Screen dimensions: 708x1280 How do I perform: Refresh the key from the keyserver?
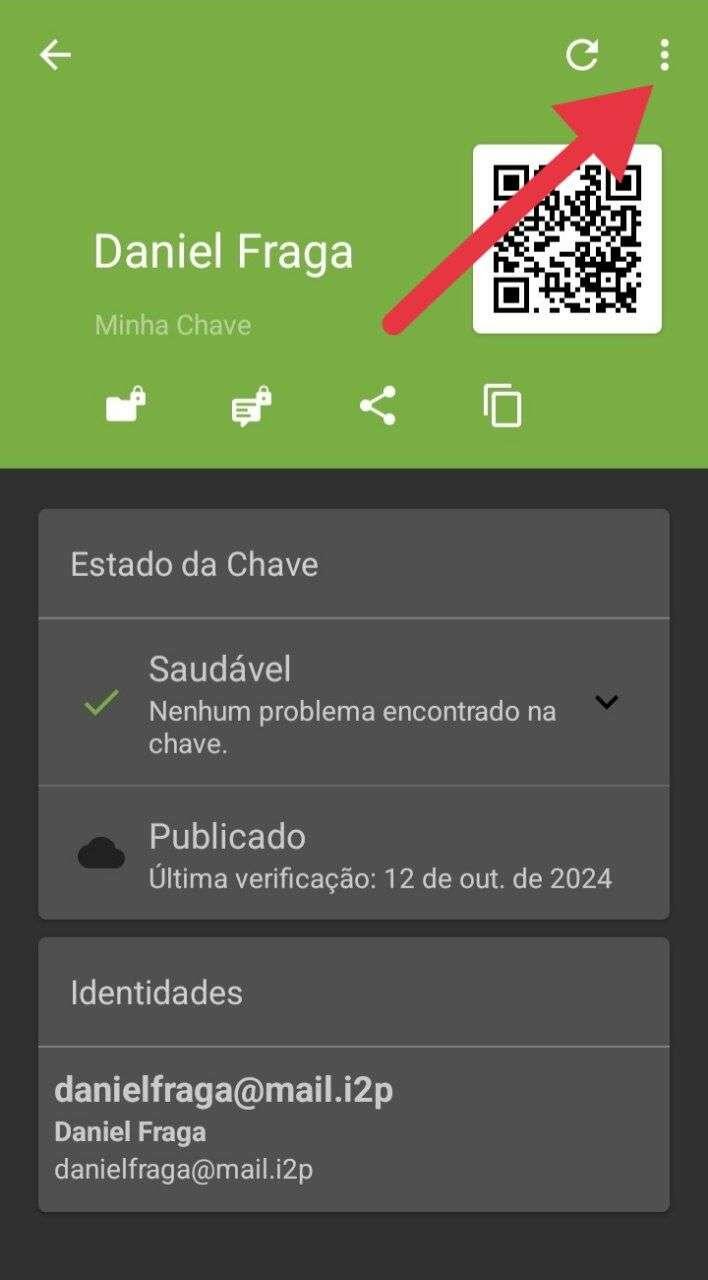[x=582, y=55]
